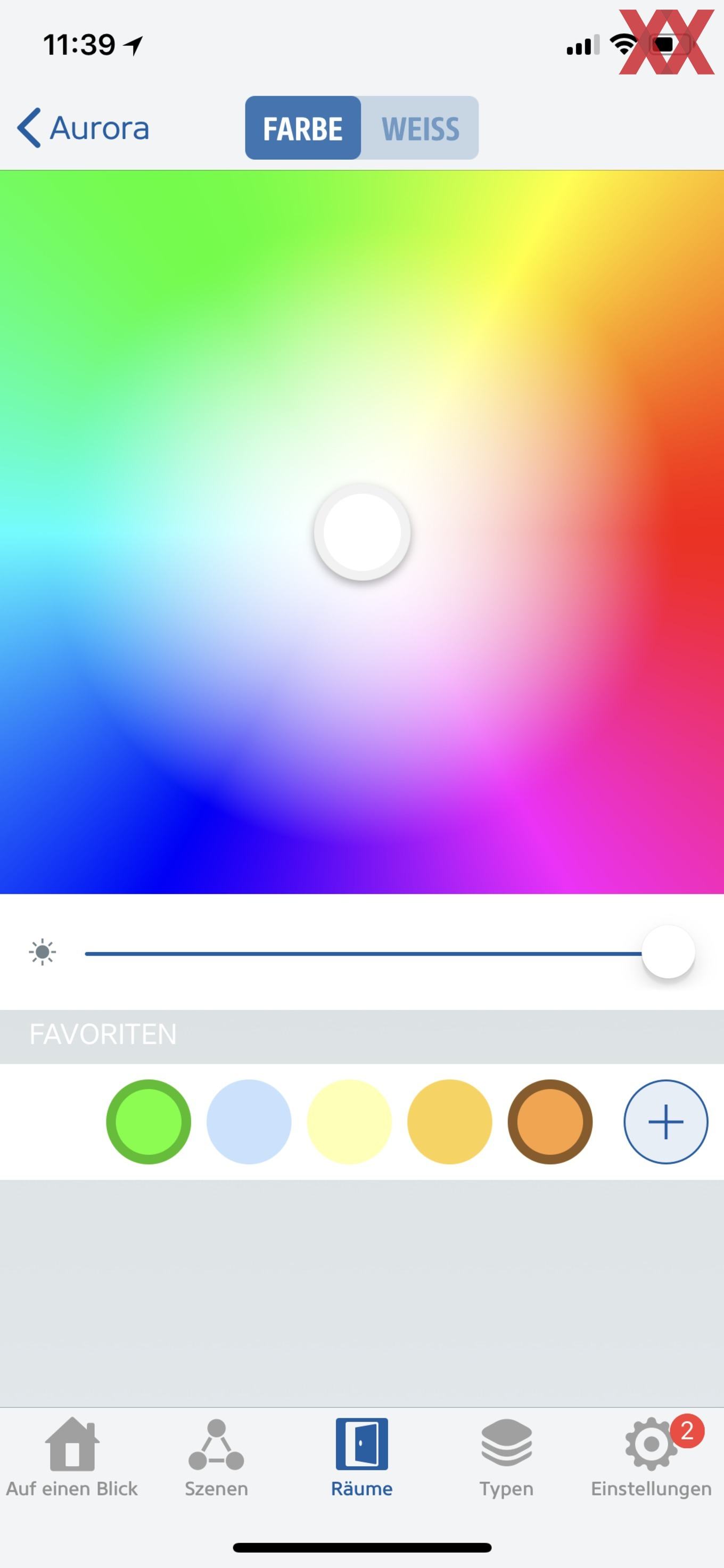724x1568 pixels.
Task: Tap the white color picker handle
Action: point(362,532)
